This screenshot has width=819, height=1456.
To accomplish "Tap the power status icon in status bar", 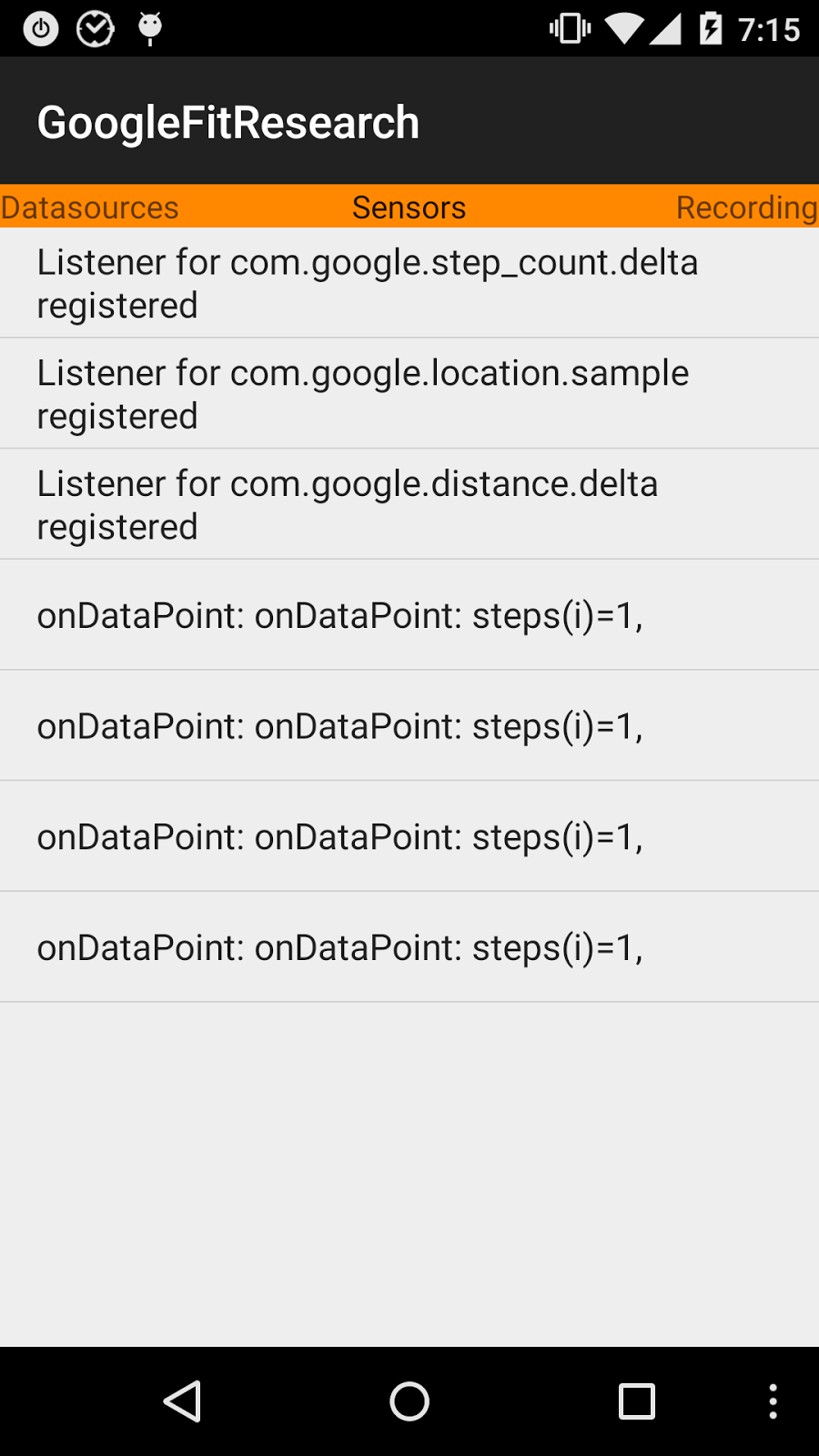I will tap(40, 27).
